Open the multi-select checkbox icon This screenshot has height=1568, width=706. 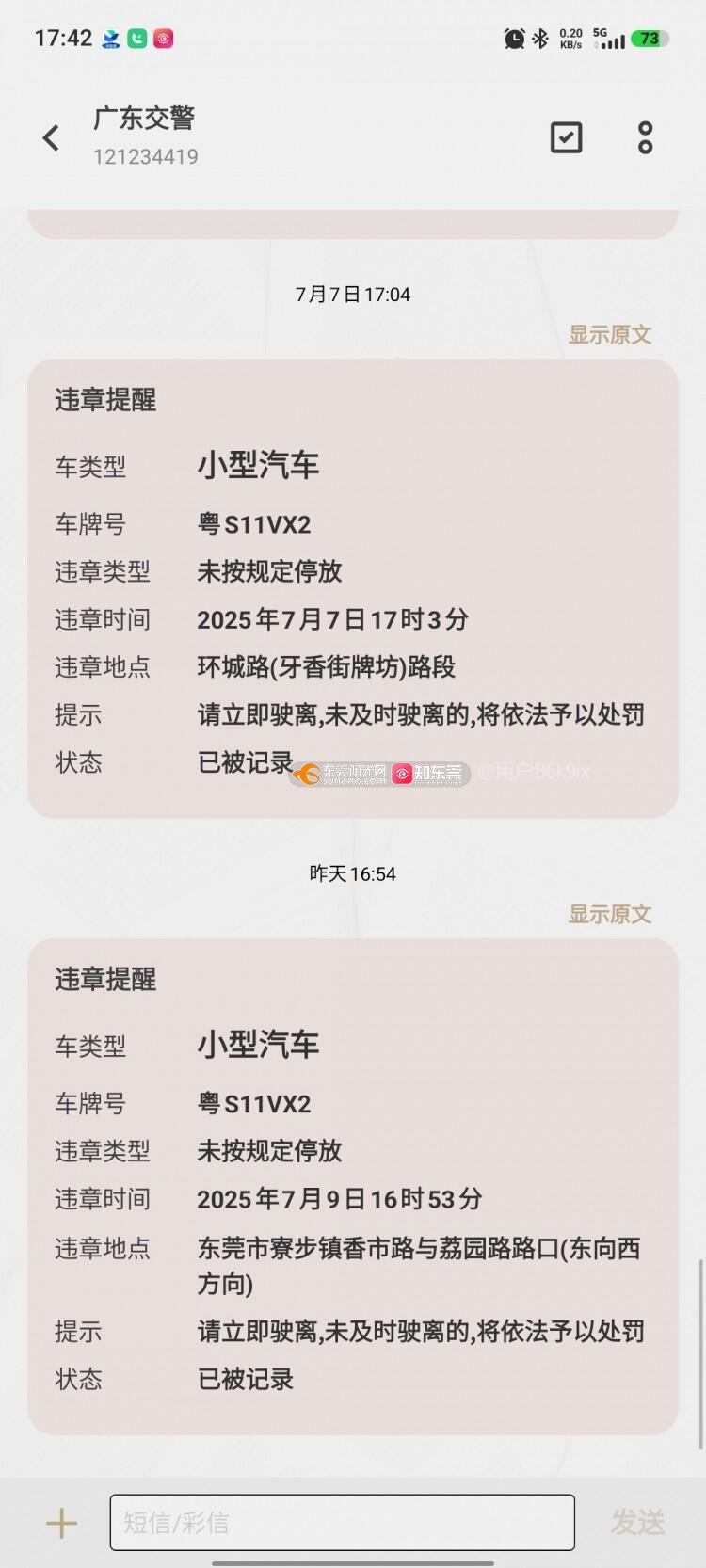point(566,137)
